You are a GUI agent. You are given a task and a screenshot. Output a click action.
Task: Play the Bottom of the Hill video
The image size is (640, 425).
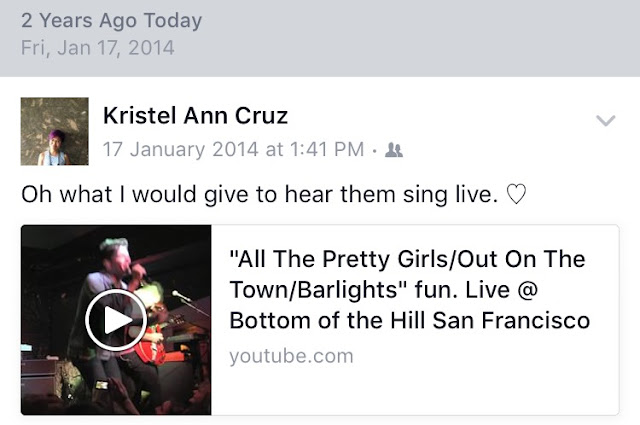115,320
